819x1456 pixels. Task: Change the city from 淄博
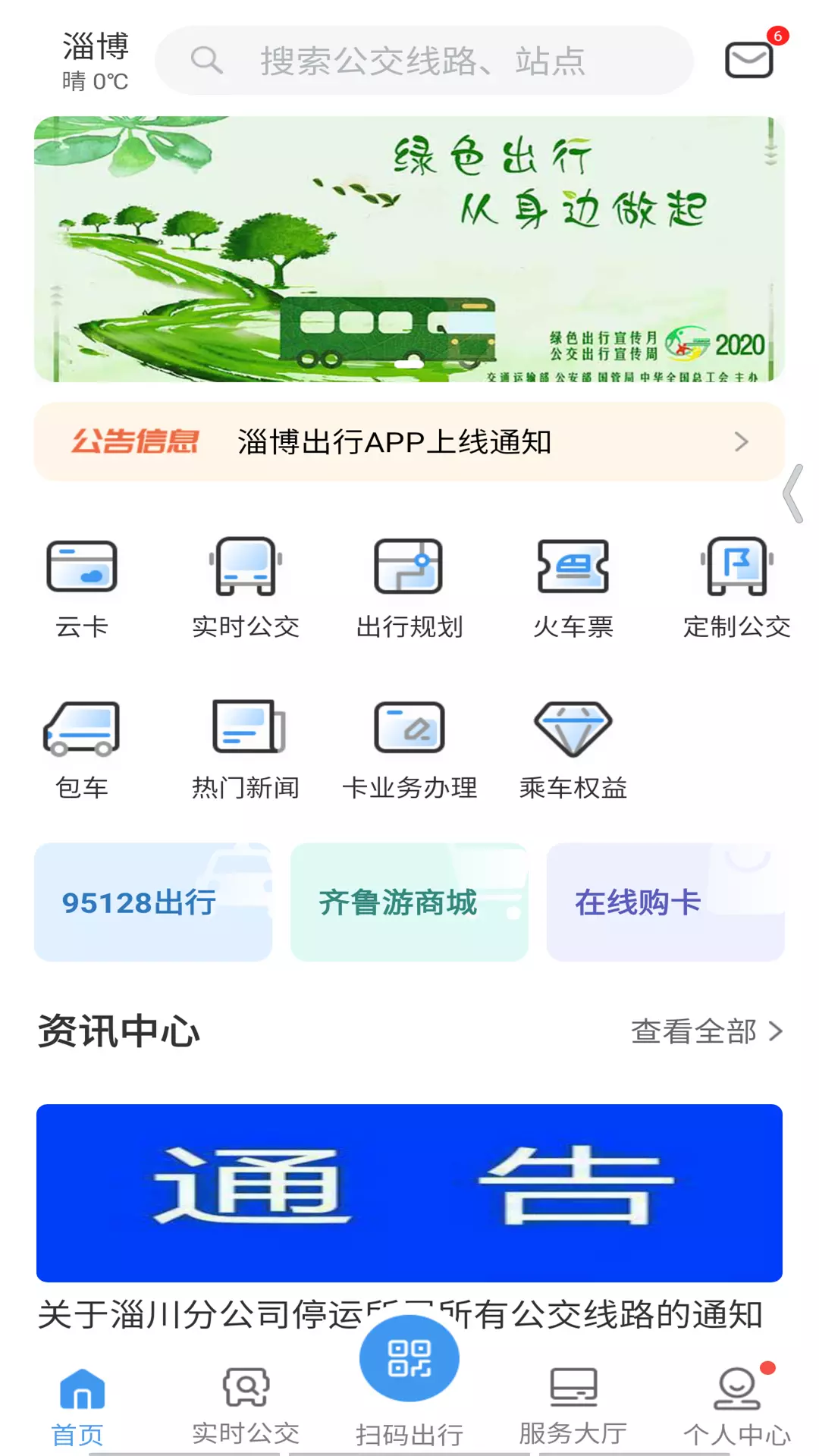click(x=96, y=47)
